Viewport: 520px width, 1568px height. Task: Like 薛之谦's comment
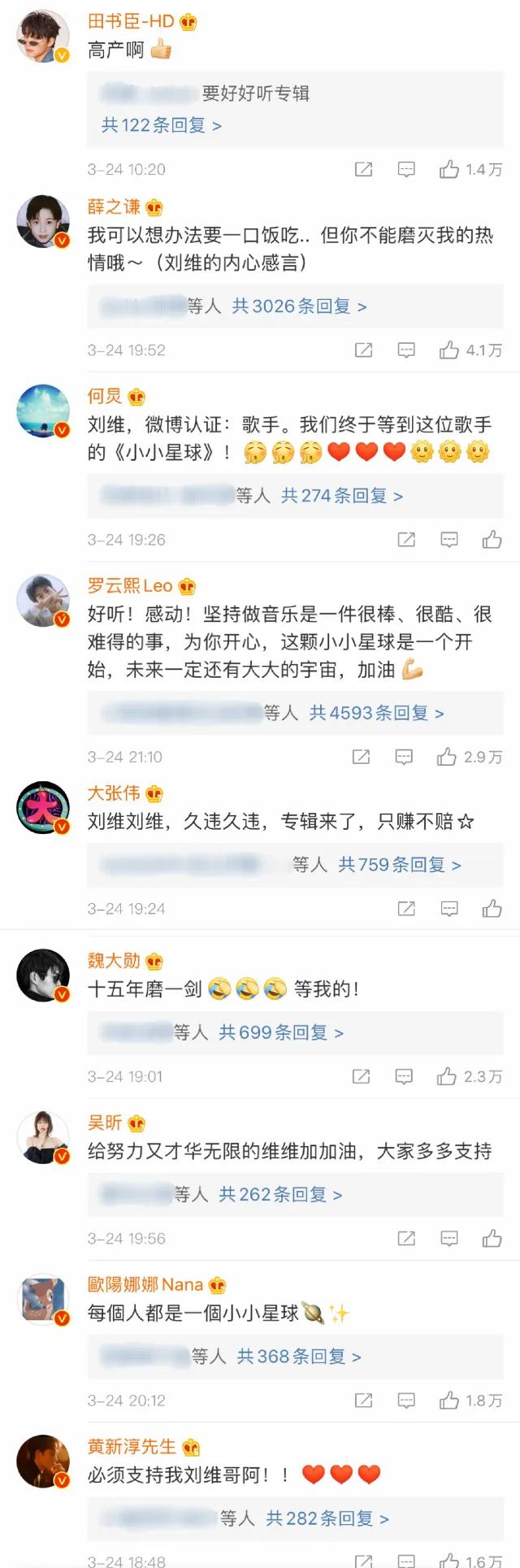coord(449,350)
